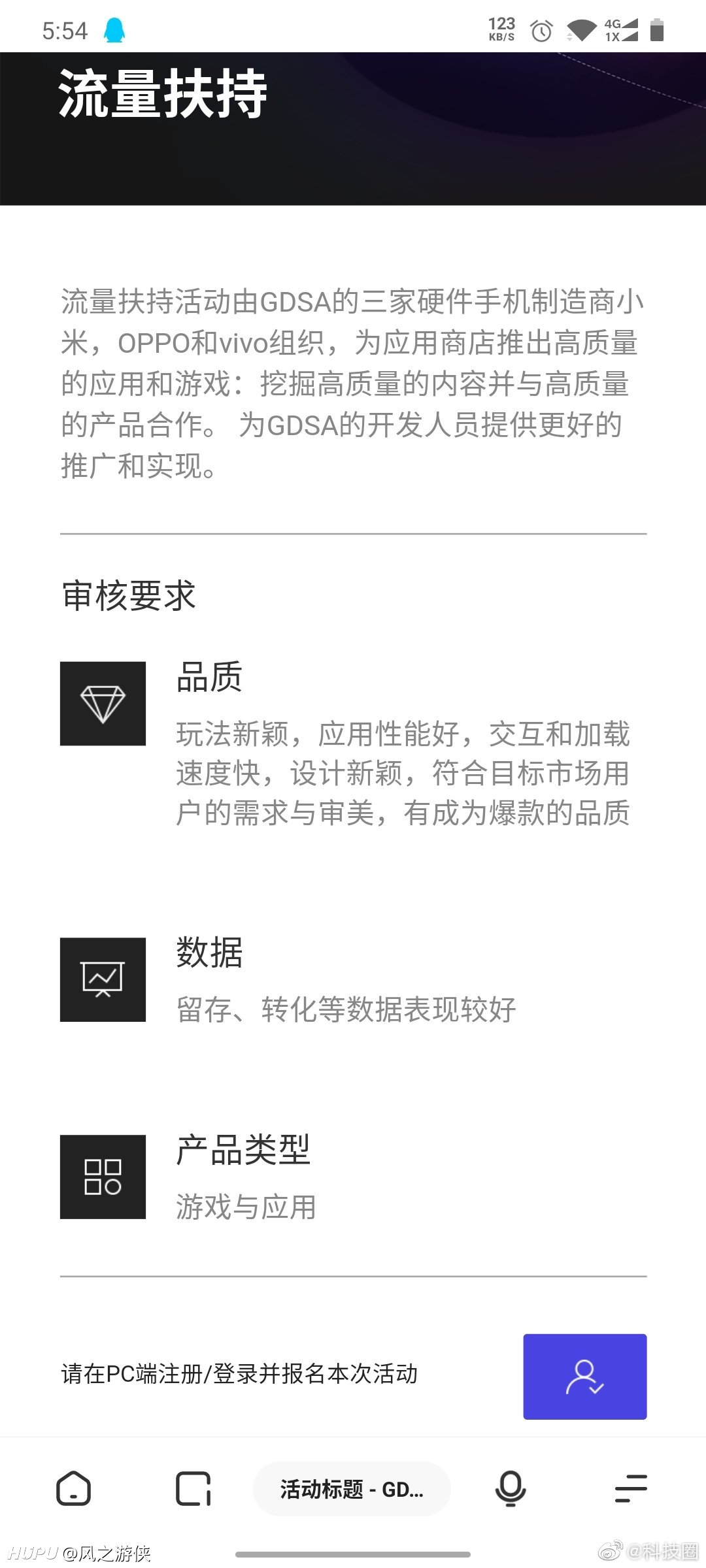Tap the page title address bar
The height and width of the screenshot is (1568, 706).
352,1489
